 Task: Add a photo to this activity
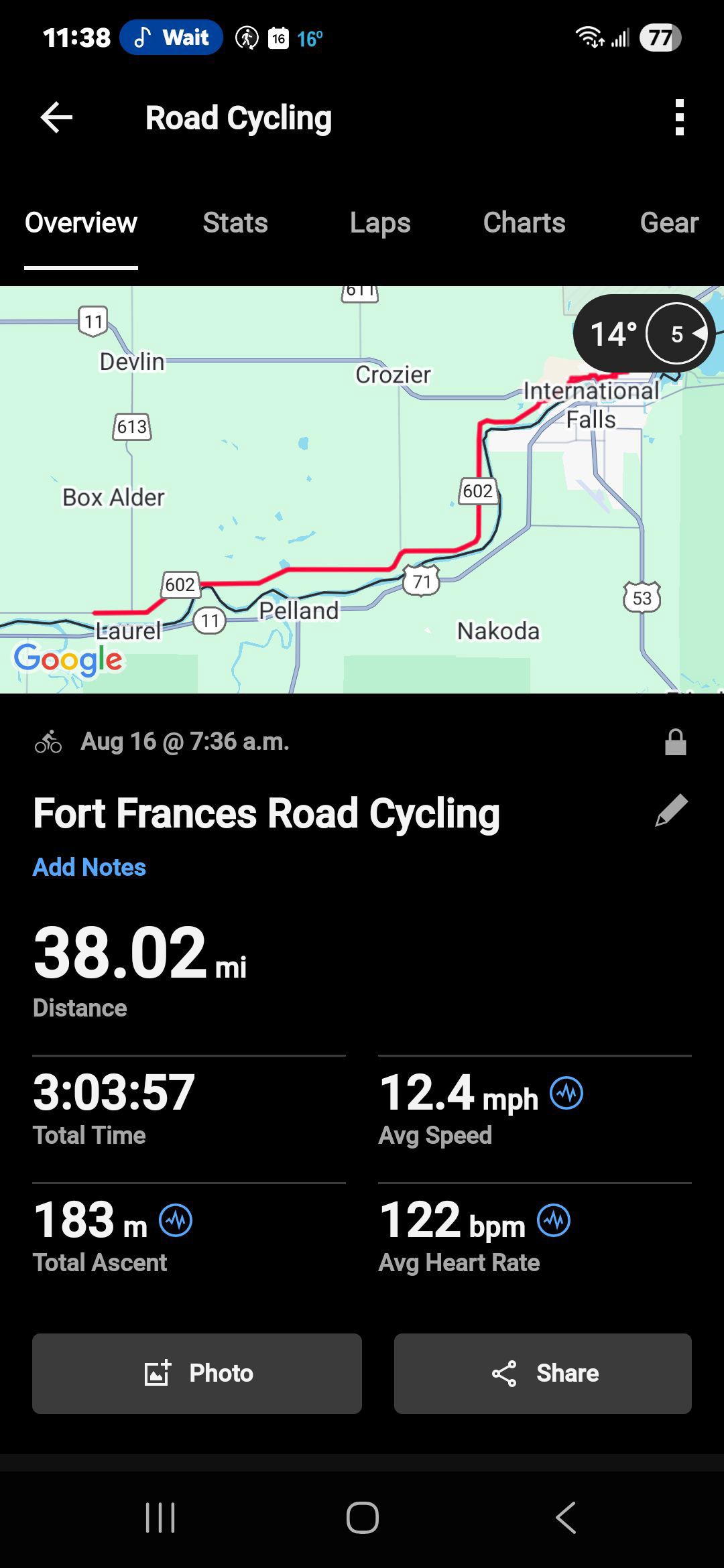pos(197,1374)
